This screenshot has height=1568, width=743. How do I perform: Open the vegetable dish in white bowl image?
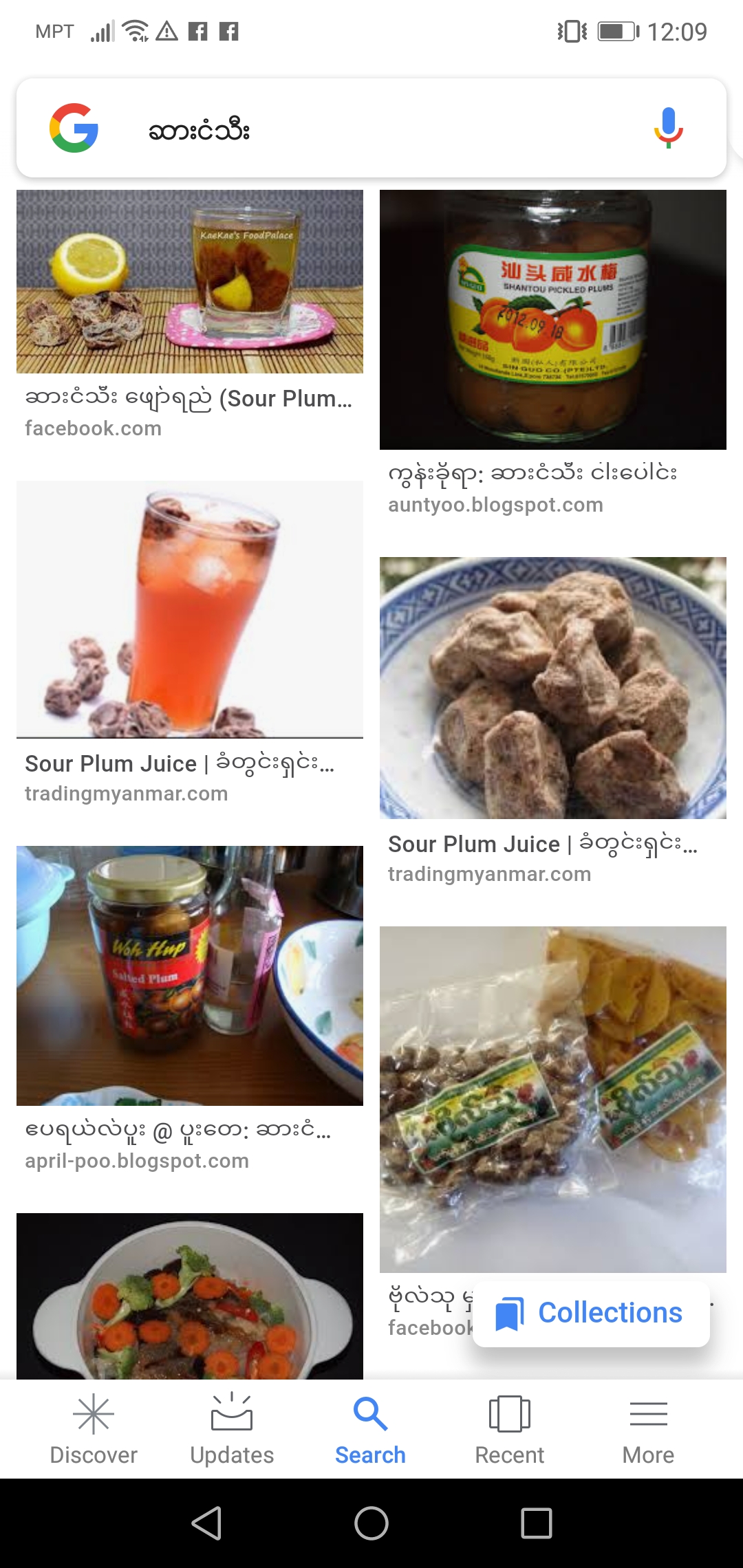190,1296
